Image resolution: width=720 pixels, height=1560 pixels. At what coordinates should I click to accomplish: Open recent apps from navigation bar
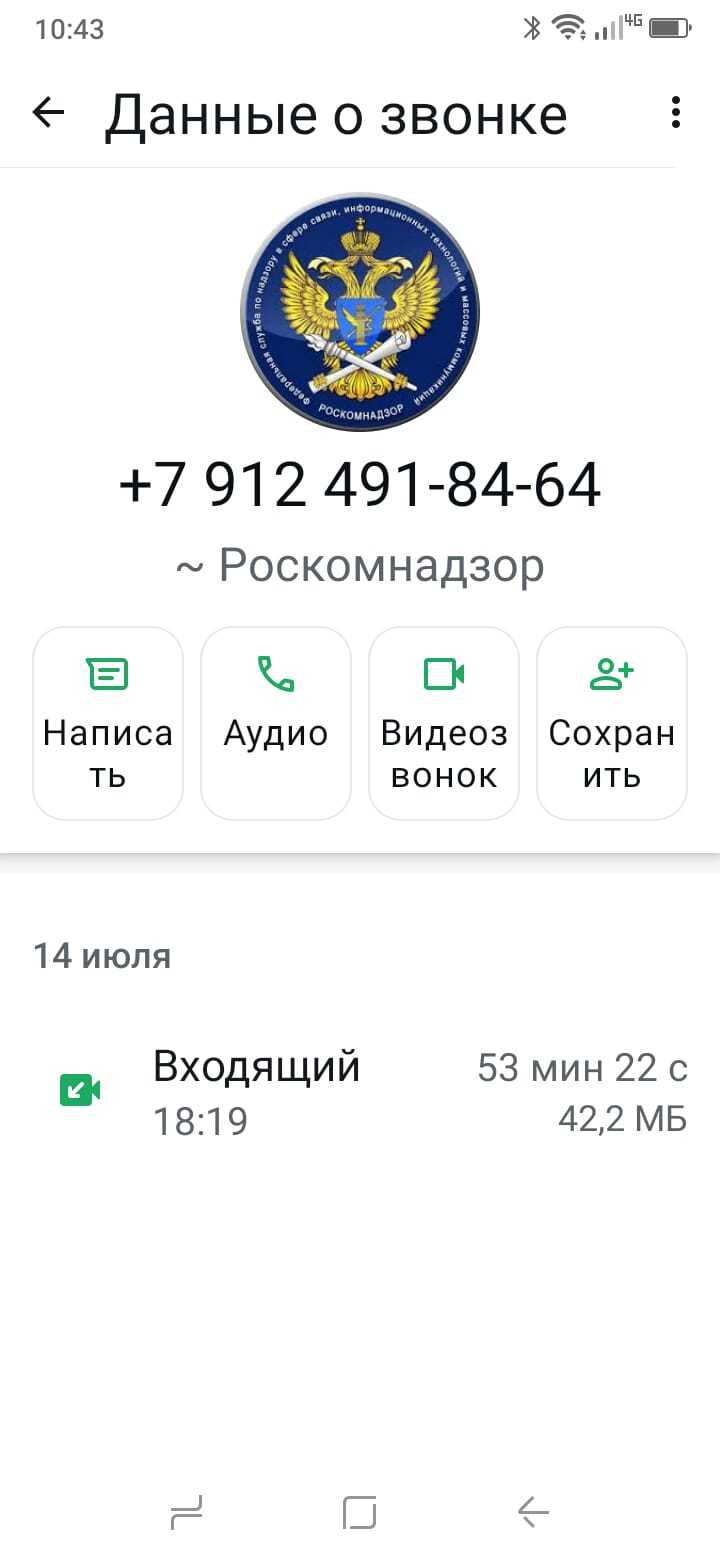coord(187,1512)
